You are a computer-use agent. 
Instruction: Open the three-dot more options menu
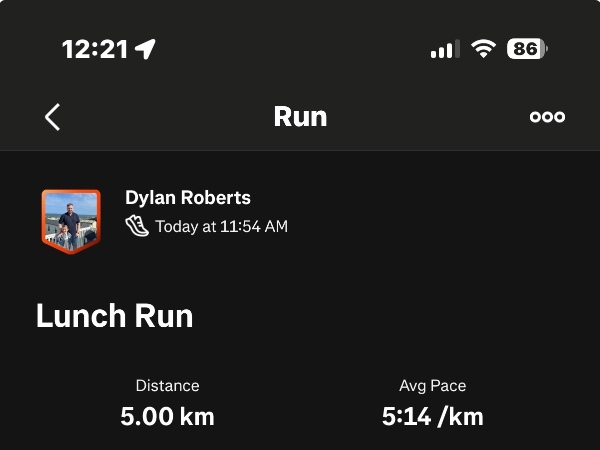coord(547,117)
